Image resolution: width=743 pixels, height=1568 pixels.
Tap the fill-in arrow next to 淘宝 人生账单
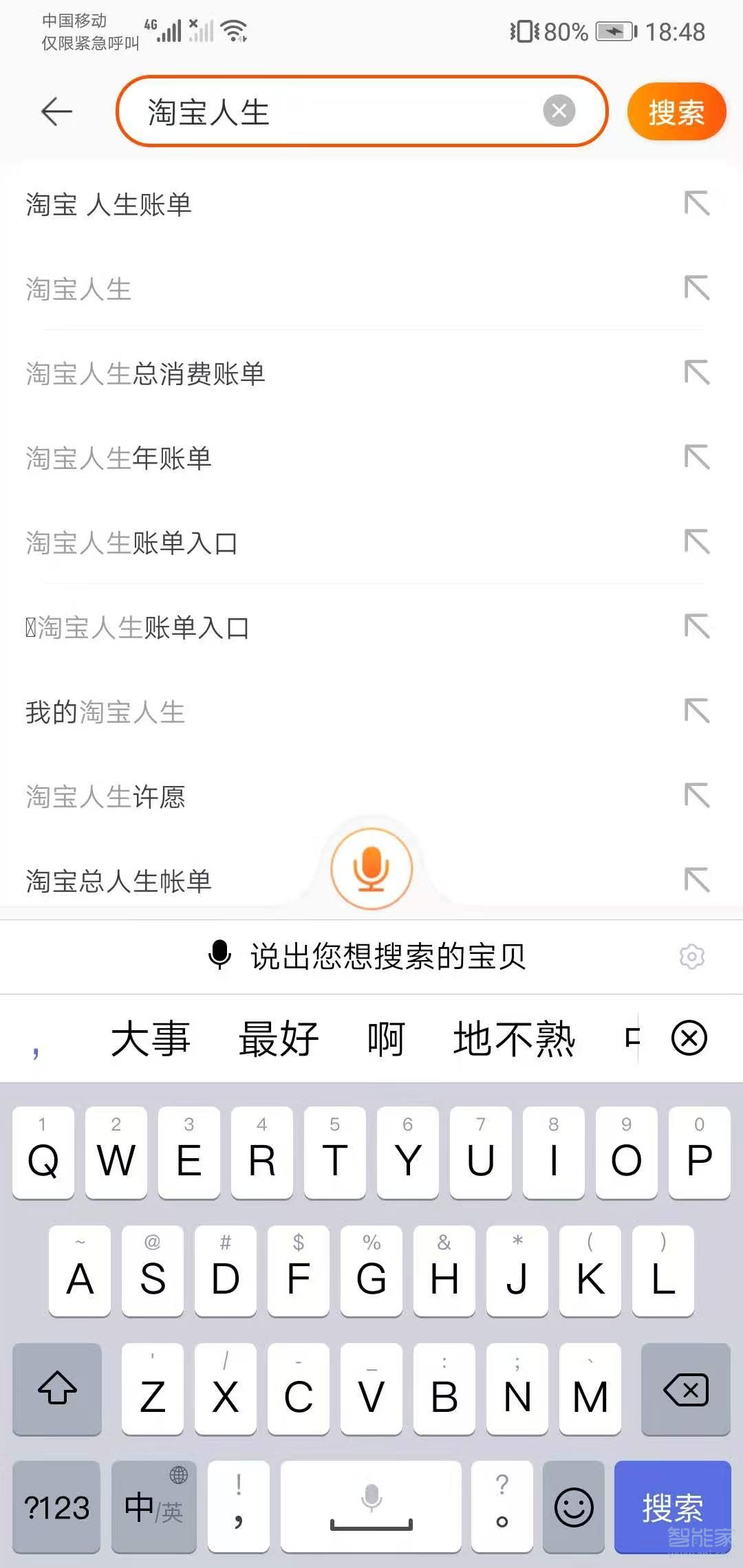click(697, 204)
